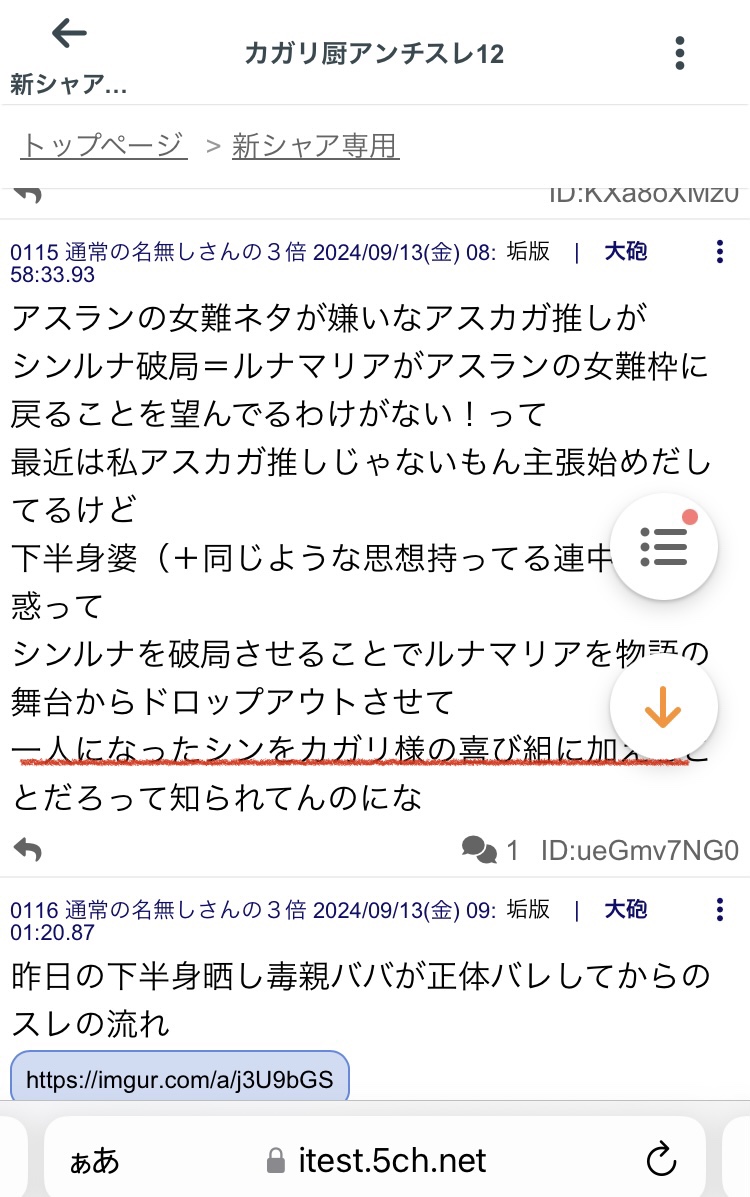Open the floating list menu button

(664, 547)
